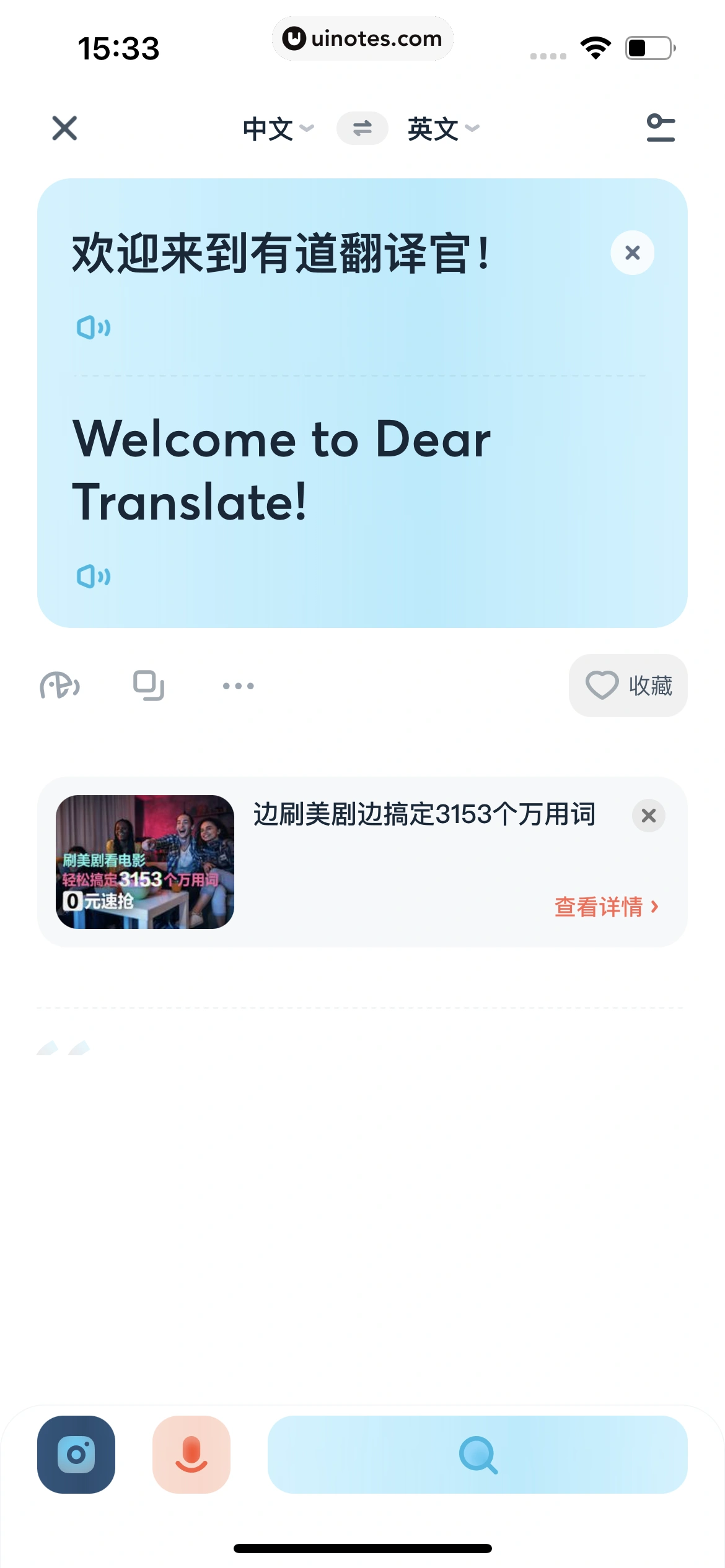The height and width of the screenshot is (1568, 725).
Task: Dismiss the welcome translation card
Action: 631,253
